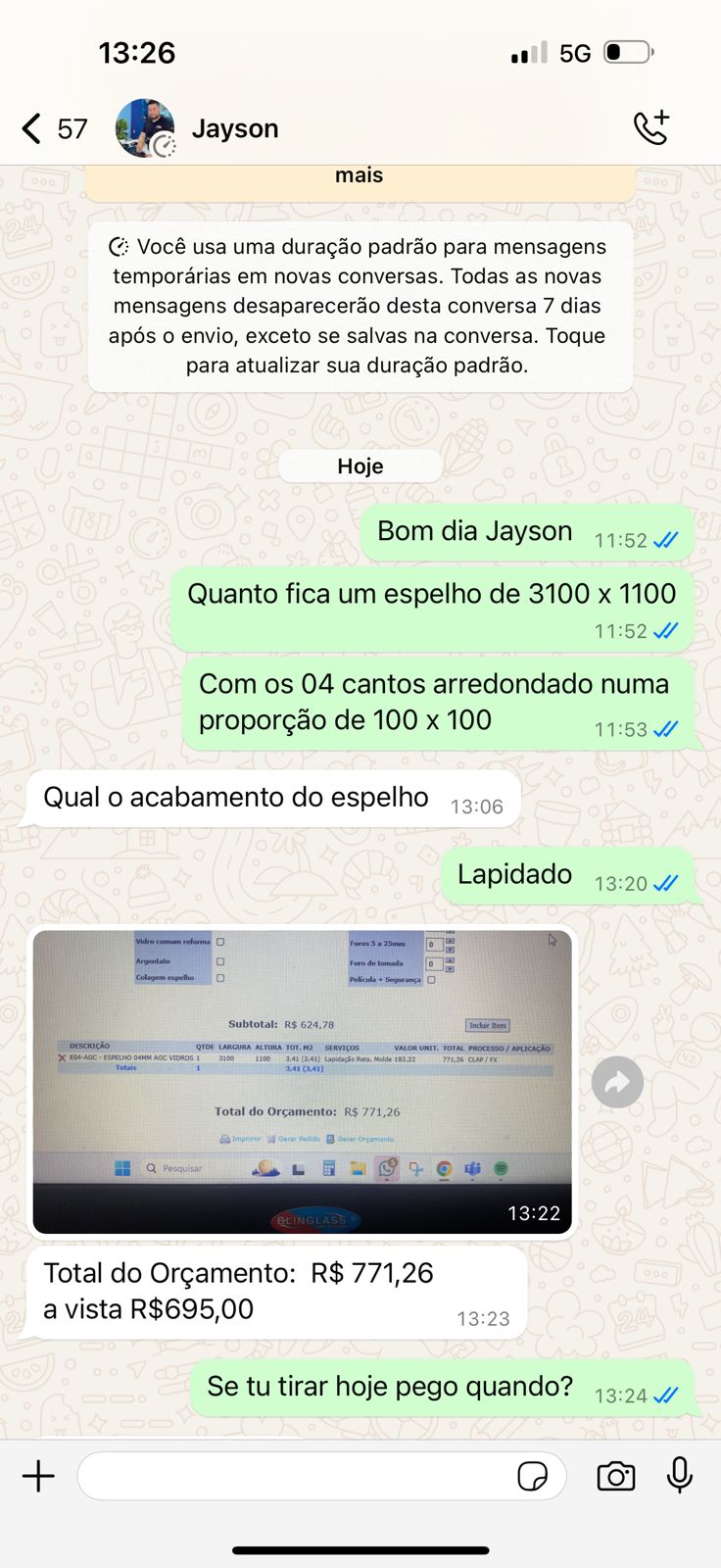Open the budget photo sent at 13:22
Screen dimensions: 721x1568
pyautogui.click(x=302, y=1082)
